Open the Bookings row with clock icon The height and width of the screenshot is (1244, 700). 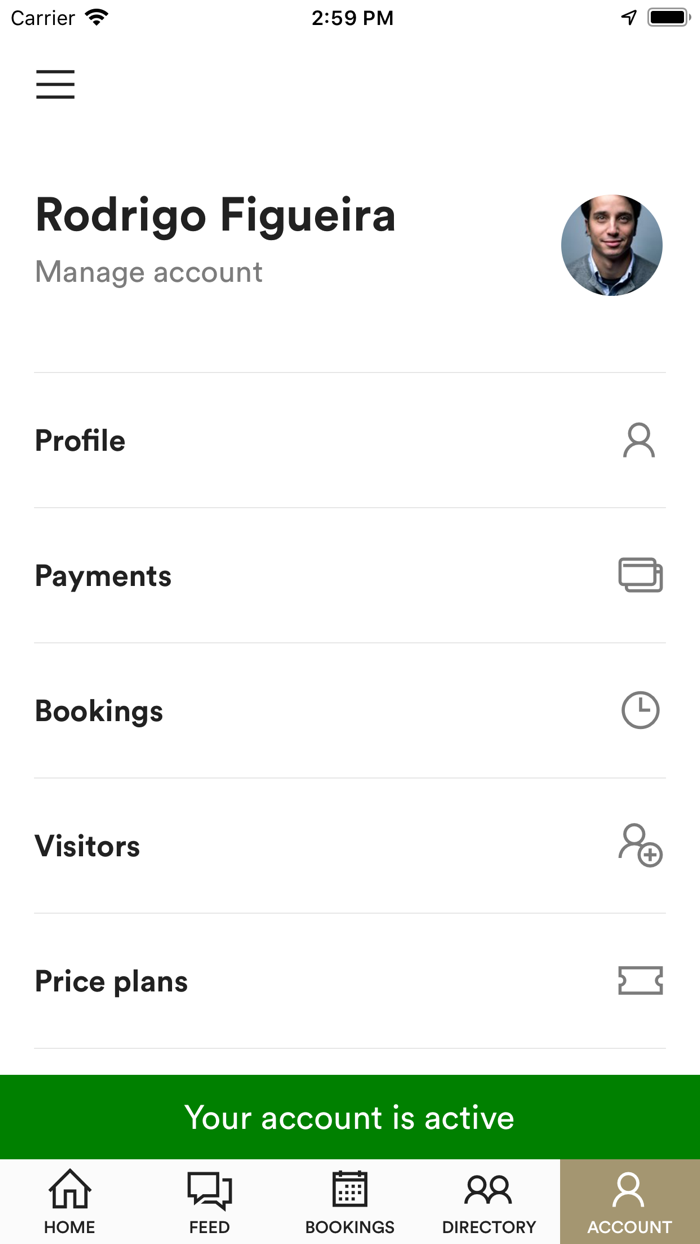pyautogui.click(x=349, y=711)
